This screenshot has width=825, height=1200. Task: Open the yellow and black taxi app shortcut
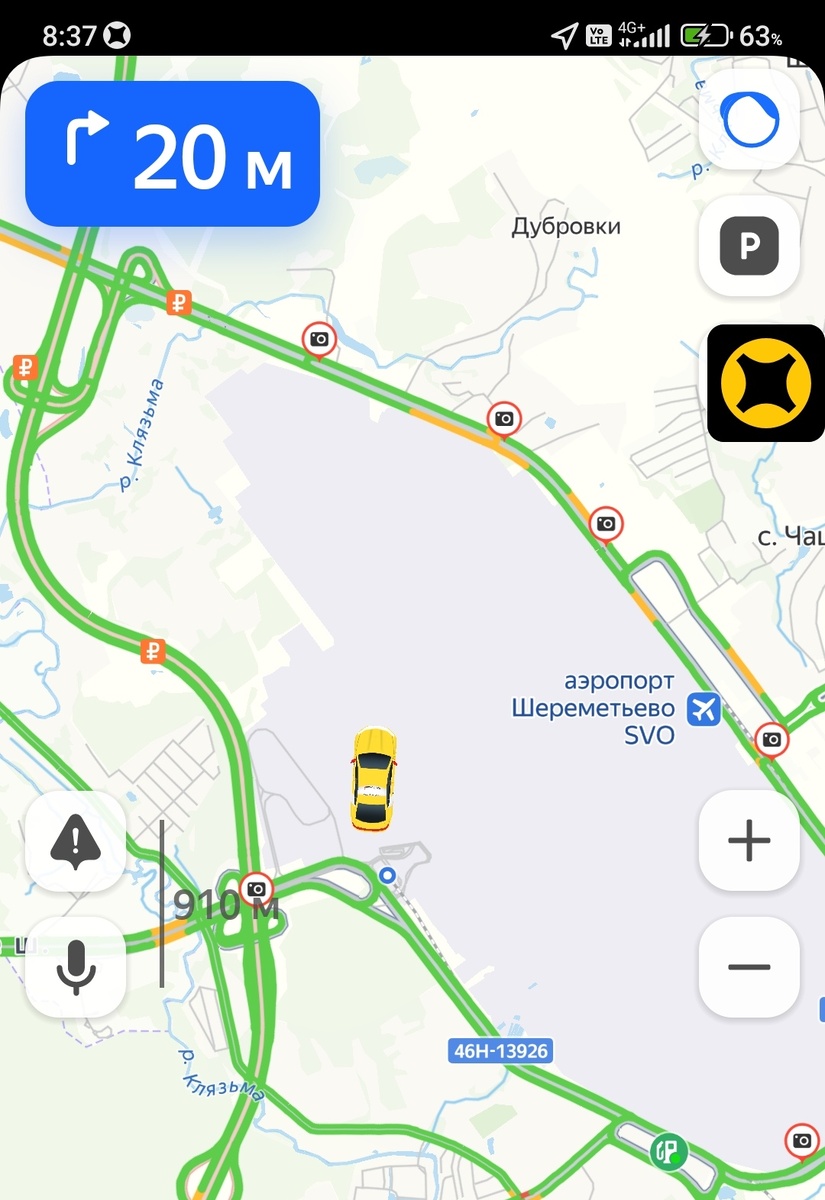click(x=766, y=383)
